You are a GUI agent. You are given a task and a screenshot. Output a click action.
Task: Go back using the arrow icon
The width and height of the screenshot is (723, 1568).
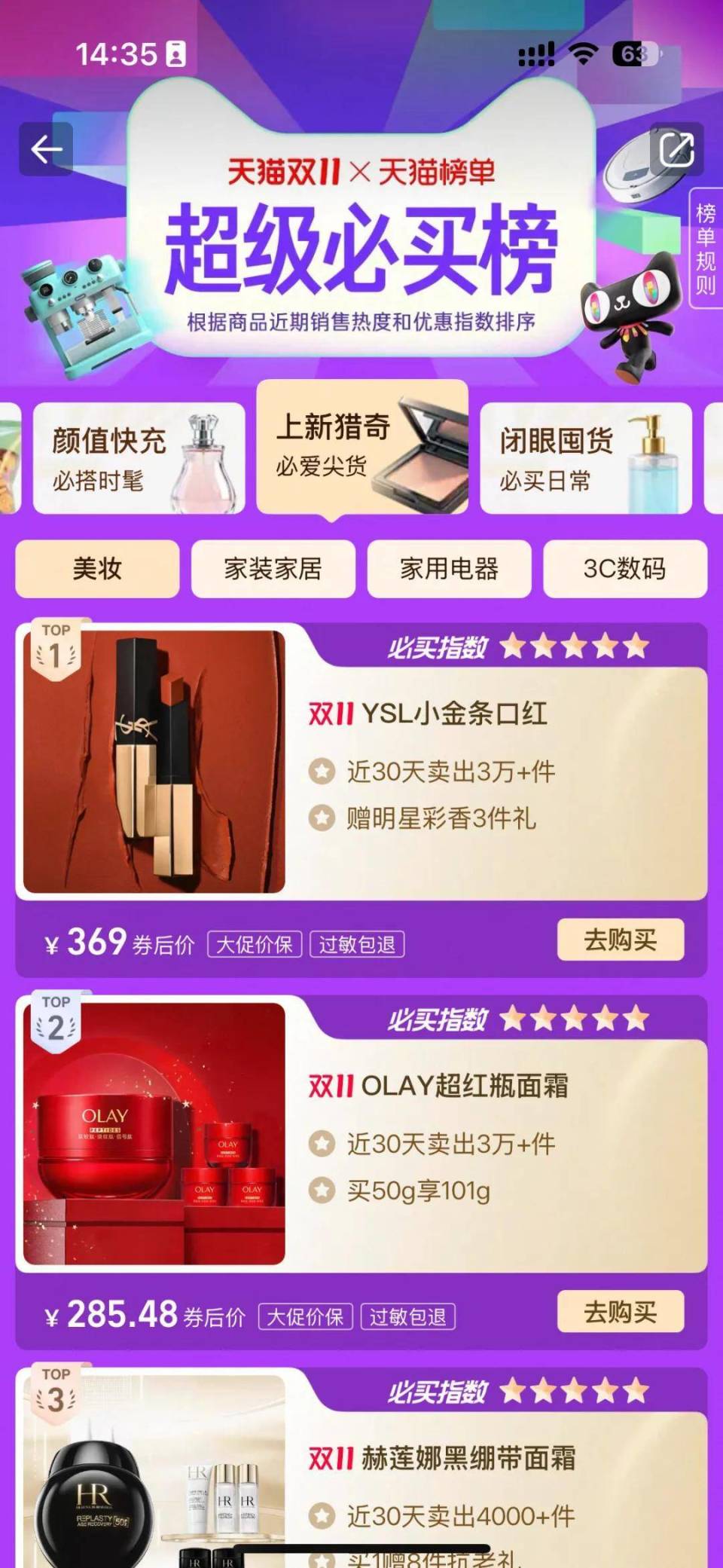(x=46, y=149)
